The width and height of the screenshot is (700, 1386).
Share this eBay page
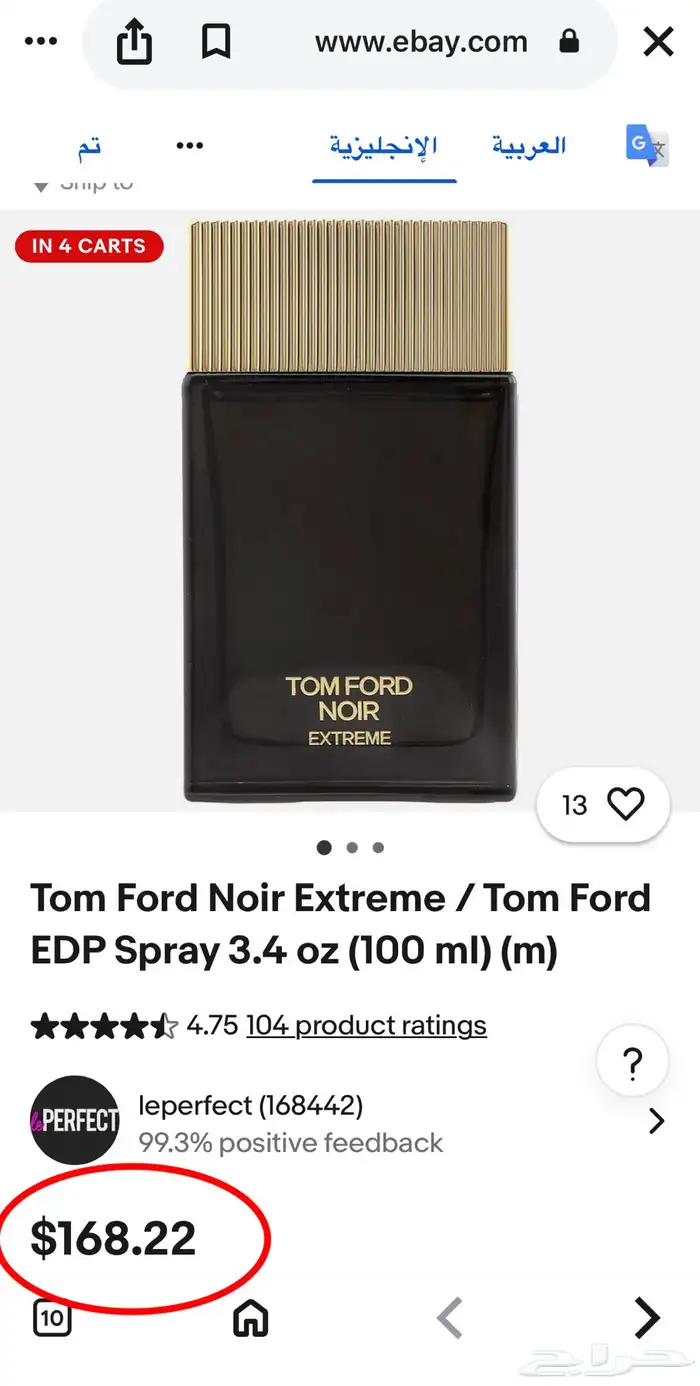click(134, 43)
